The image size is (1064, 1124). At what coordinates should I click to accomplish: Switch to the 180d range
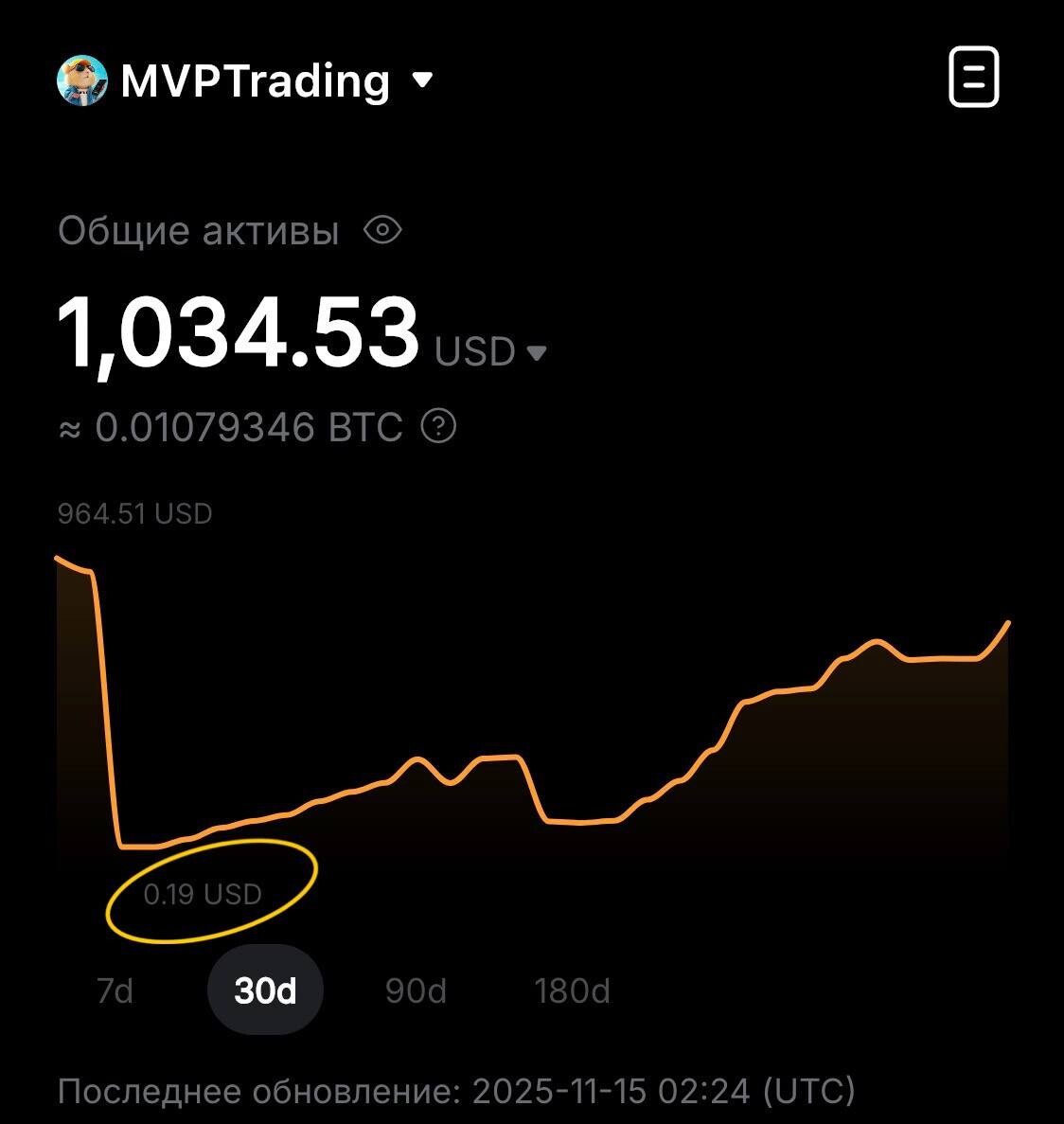pos(572,990)
